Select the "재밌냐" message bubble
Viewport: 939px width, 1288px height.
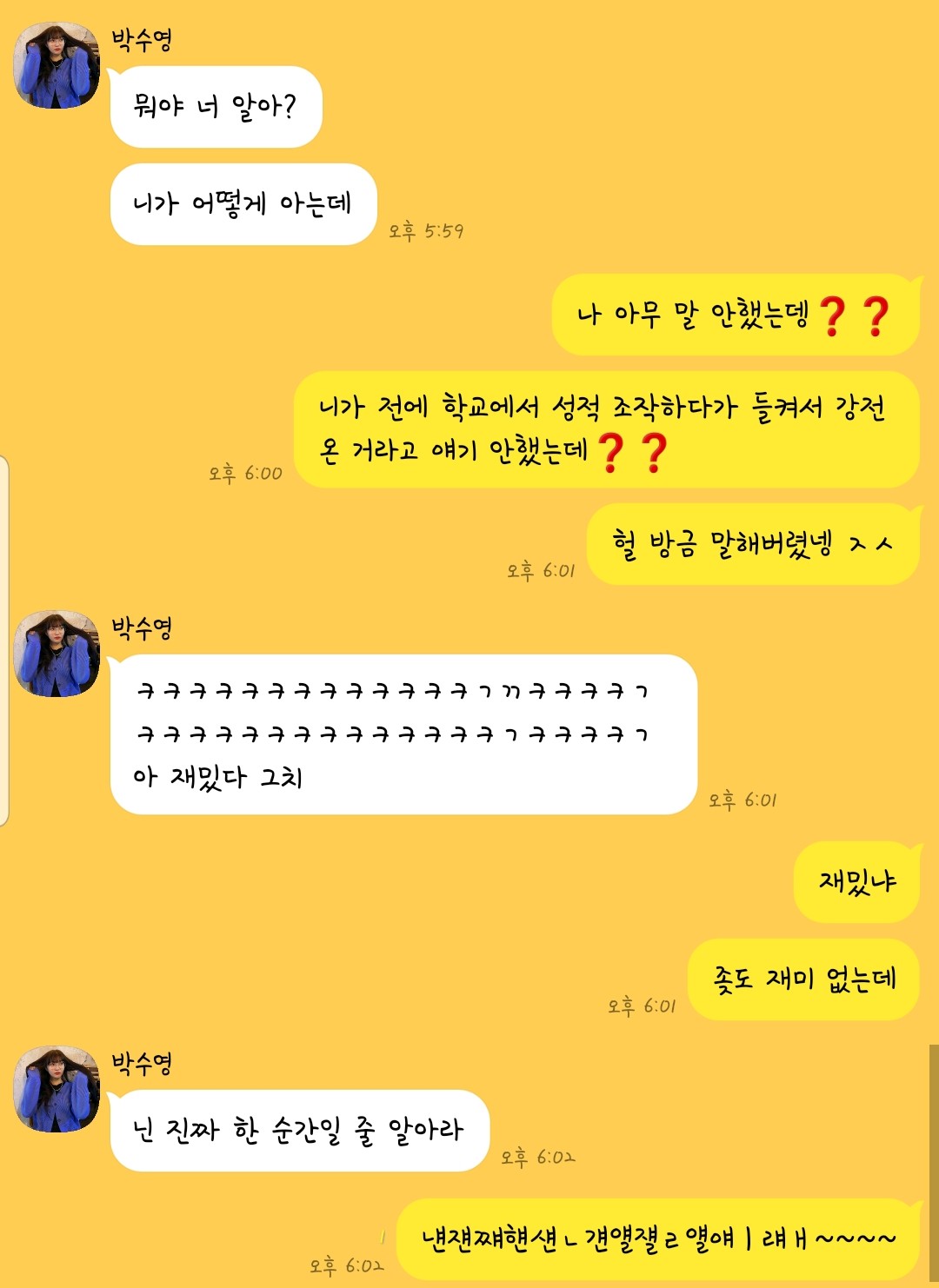click(x=856, y=879)
